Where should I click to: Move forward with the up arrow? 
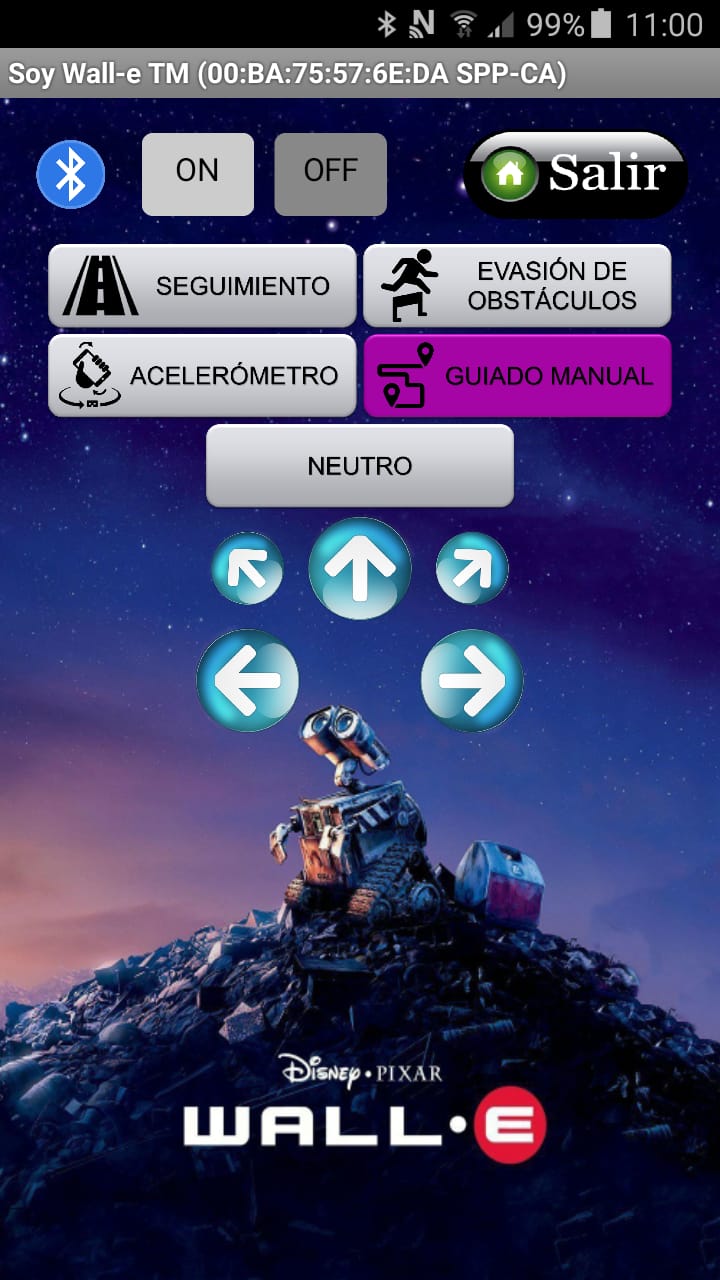[x=360, y=568]
